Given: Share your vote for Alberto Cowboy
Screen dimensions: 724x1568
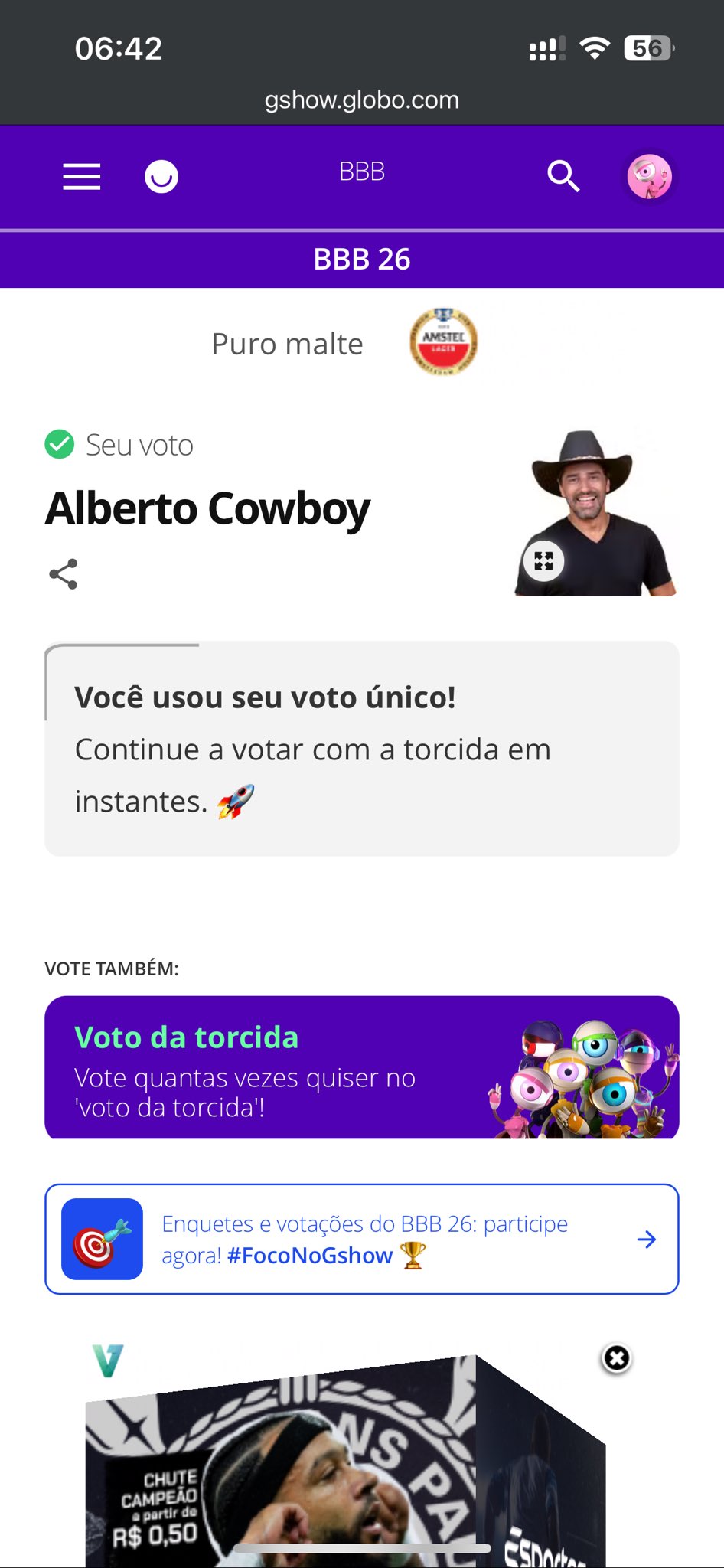Looking at the screenshot, I should point(64,574).
